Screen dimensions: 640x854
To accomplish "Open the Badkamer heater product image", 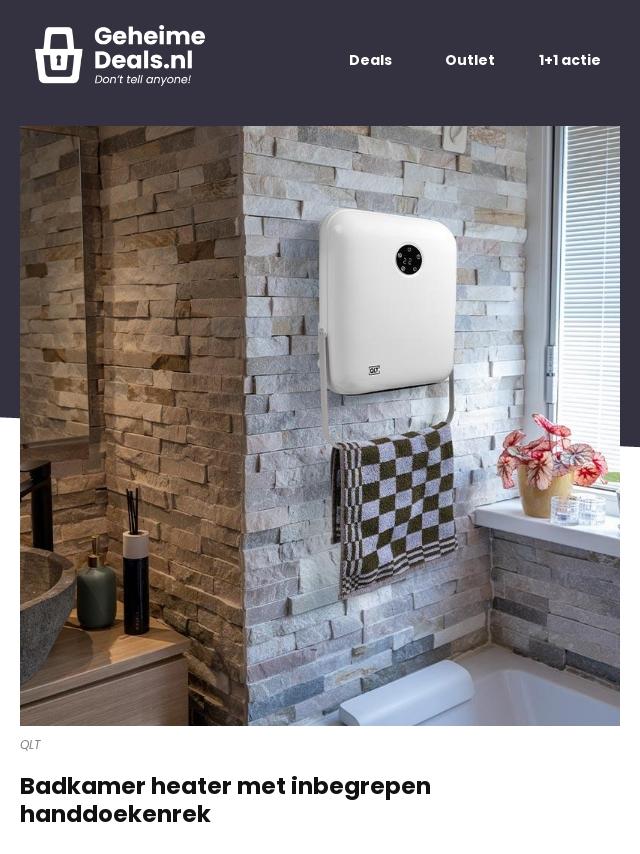I will click(320, 425).
